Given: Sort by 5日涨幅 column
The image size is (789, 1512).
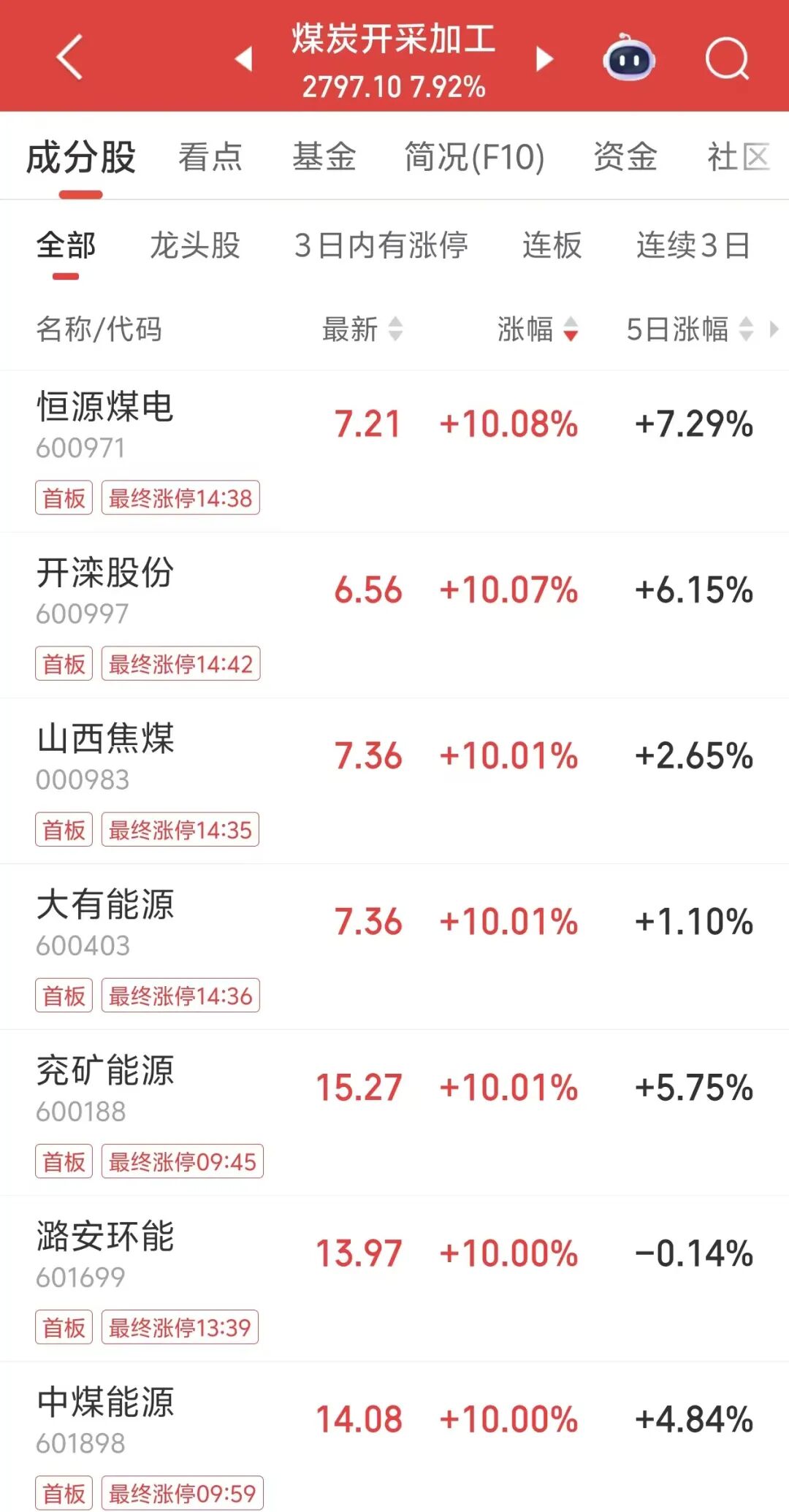Looking at the screenshot, I should [681, 332].
